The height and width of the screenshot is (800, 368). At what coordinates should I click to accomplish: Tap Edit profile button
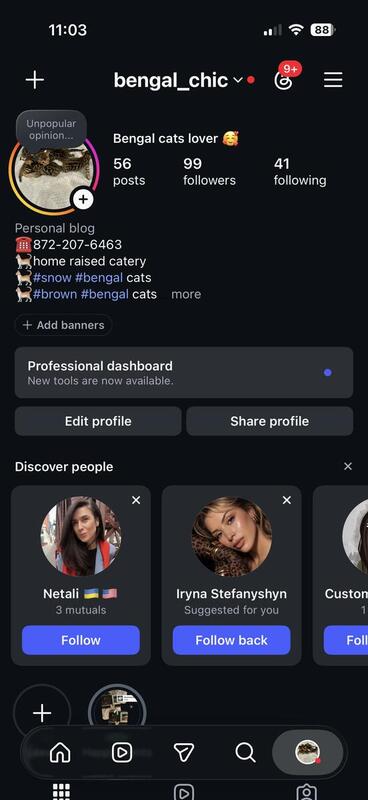coord(98,421)
